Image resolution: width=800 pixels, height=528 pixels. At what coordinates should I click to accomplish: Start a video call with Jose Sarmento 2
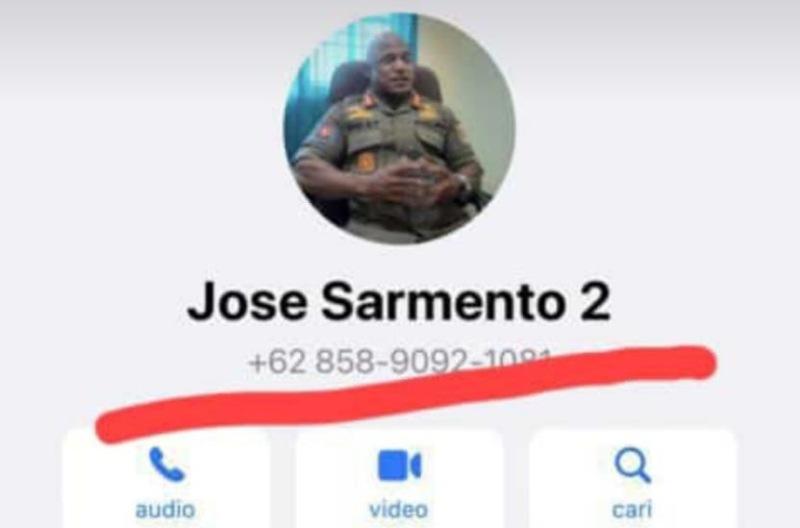(399, 482)
